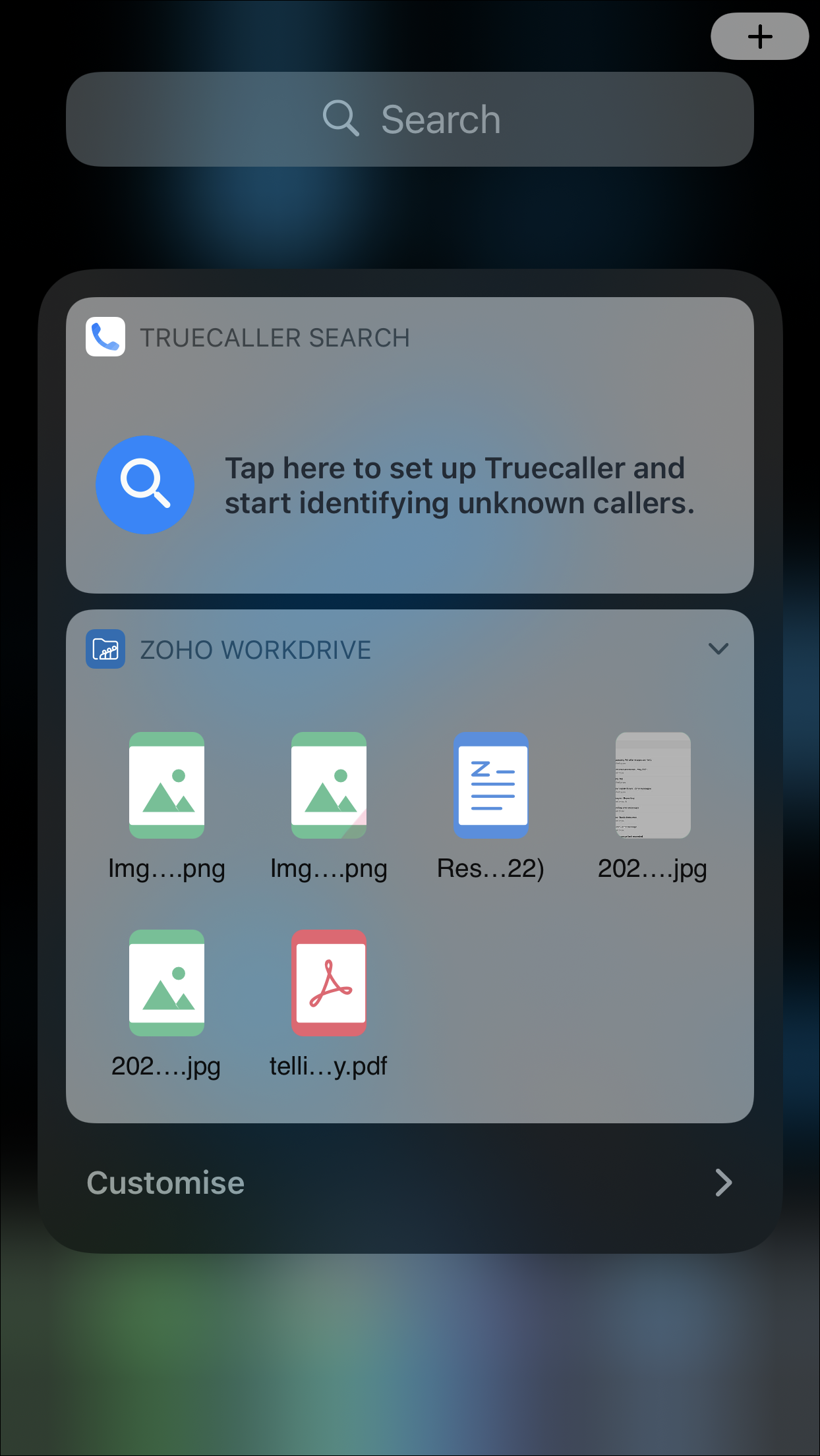Screen dimensions: 820x1456
Task: Open the 202….jpg file with screenshot preview
Action: [x=653, y=785]
